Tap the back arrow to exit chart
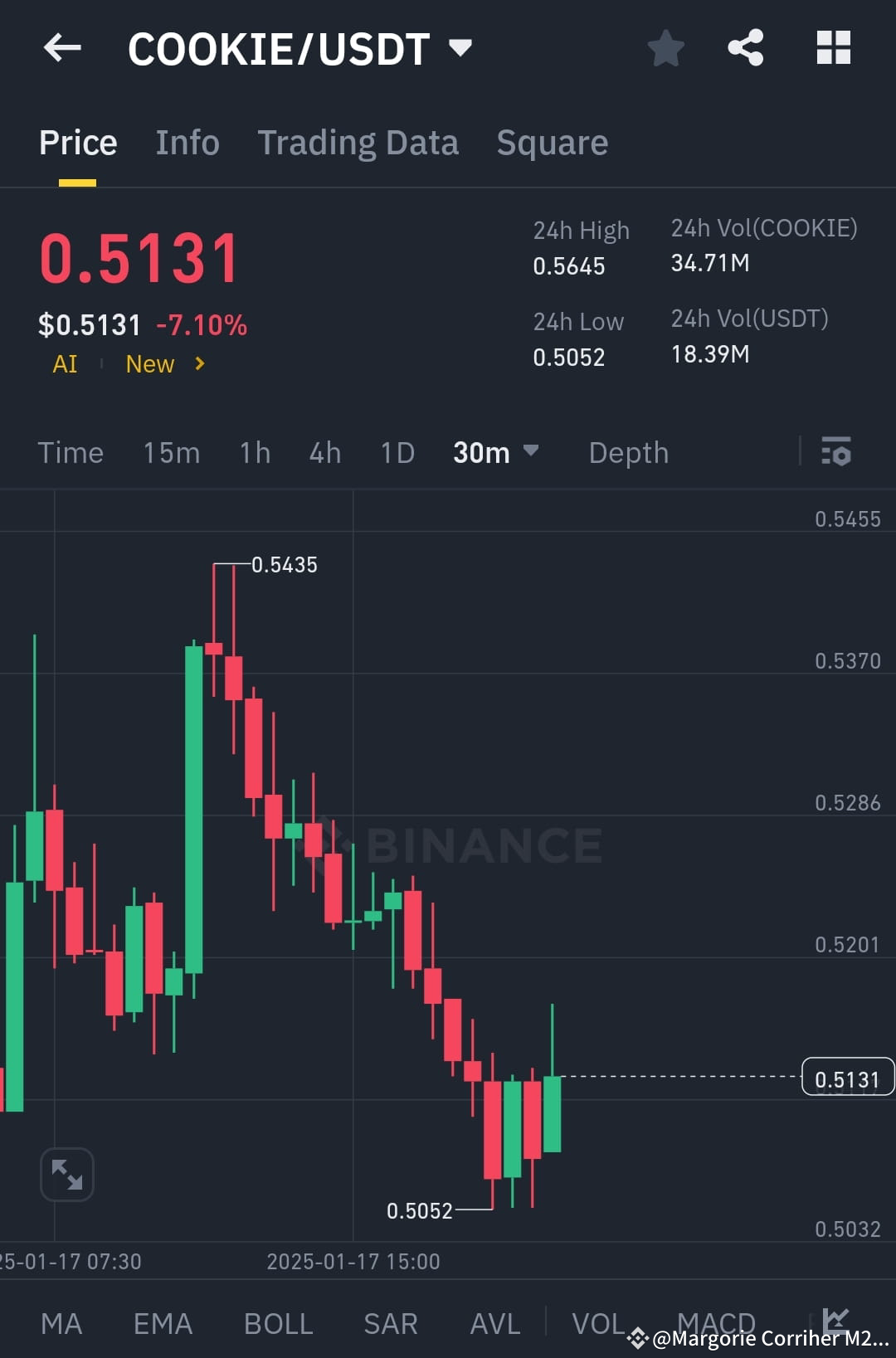The width and height of the screenshot is (896, 1358). 61,47
